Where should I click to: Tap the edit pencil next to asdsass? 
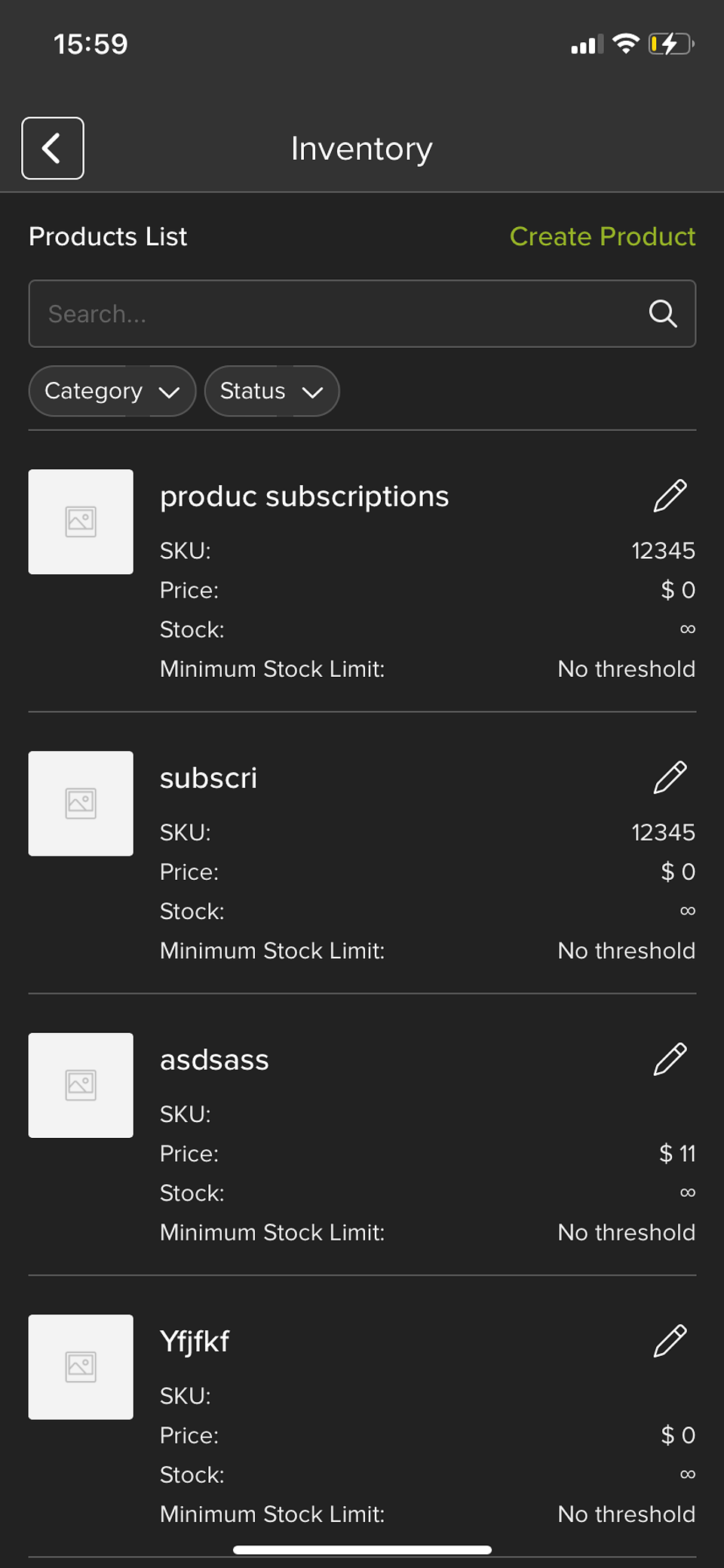coord(670,1059)
